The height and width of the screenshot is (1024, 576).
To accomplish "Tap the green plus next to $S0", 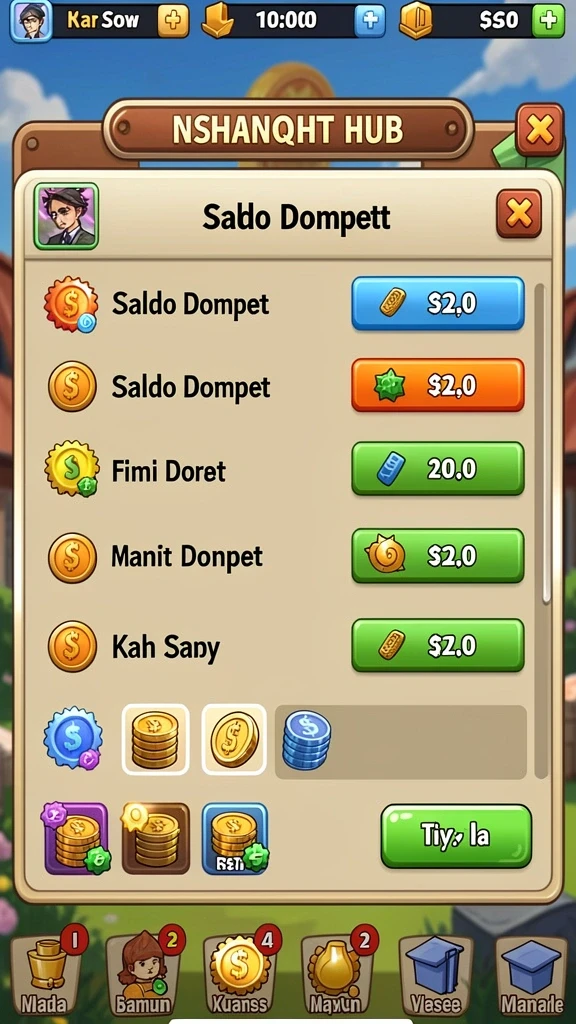I will point(549,21).
